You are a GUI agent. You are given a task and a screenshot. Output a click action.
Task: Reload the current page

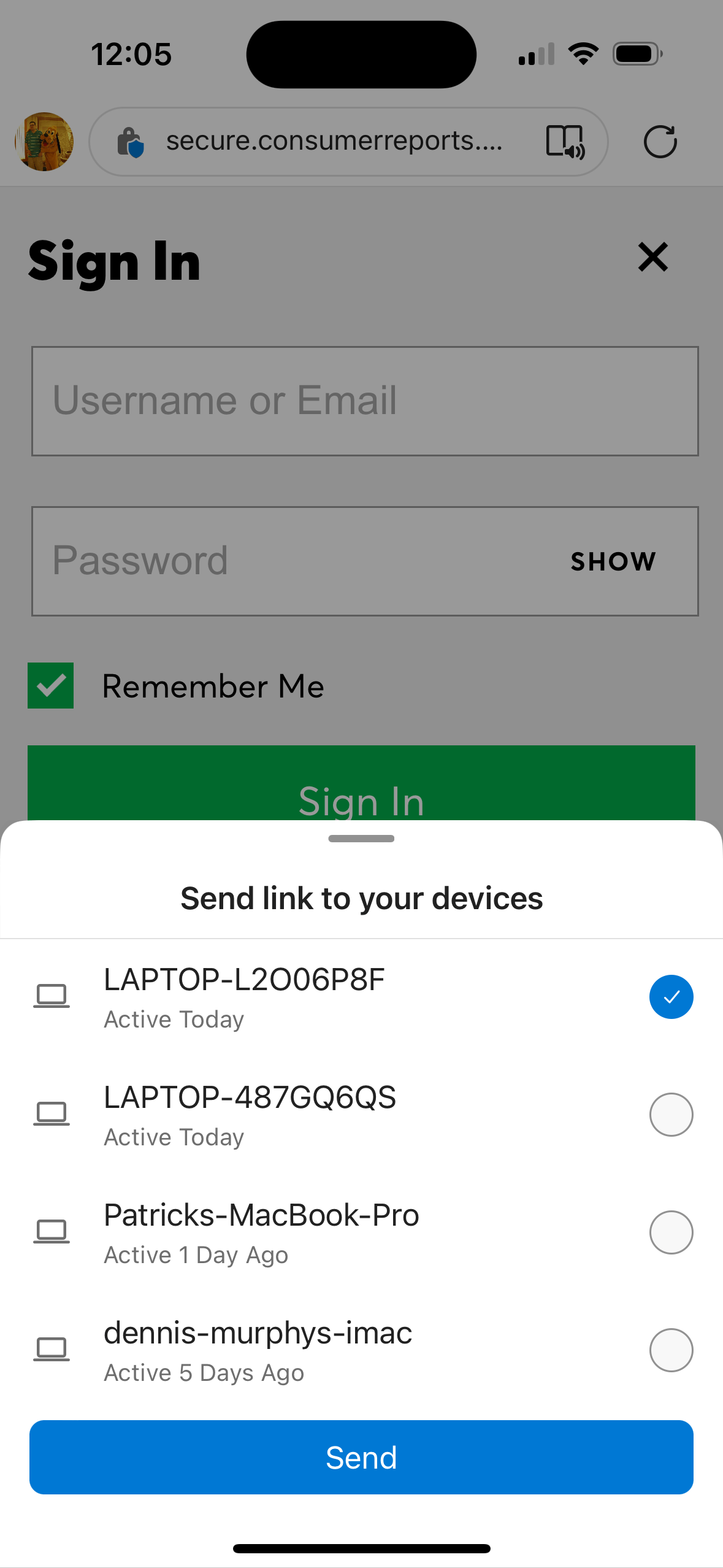tap(660, 142)
